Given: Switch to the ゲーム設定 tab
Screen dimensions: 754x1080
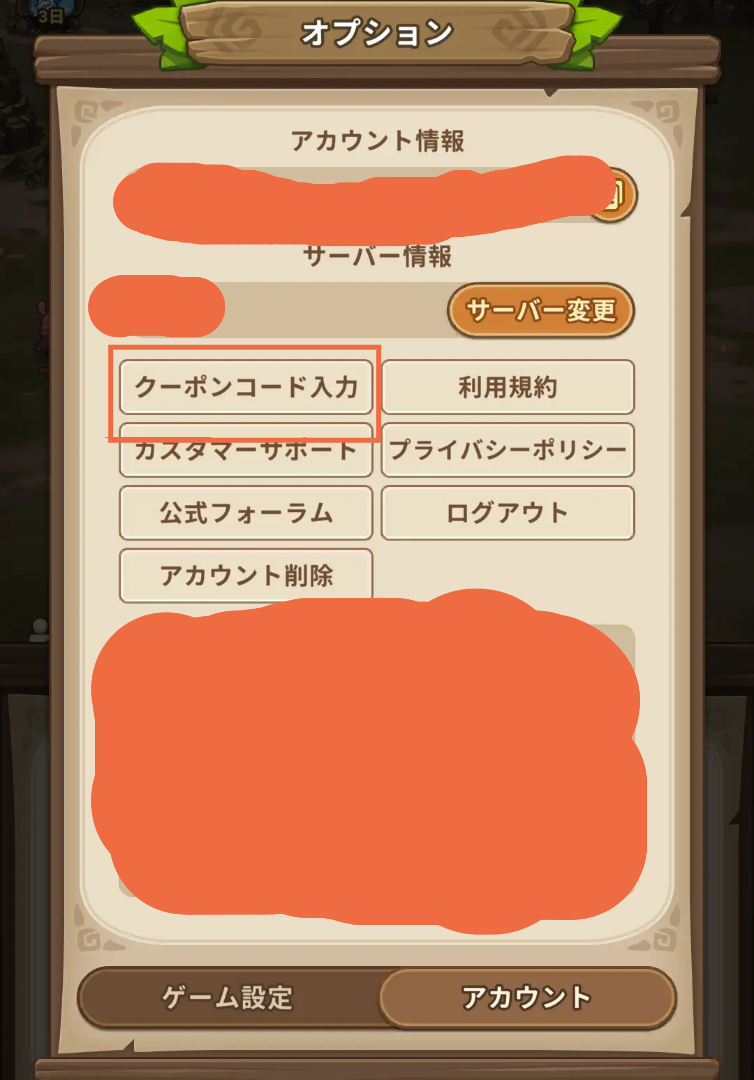Looking at the screenshot, I should click(x=228, y=997).
